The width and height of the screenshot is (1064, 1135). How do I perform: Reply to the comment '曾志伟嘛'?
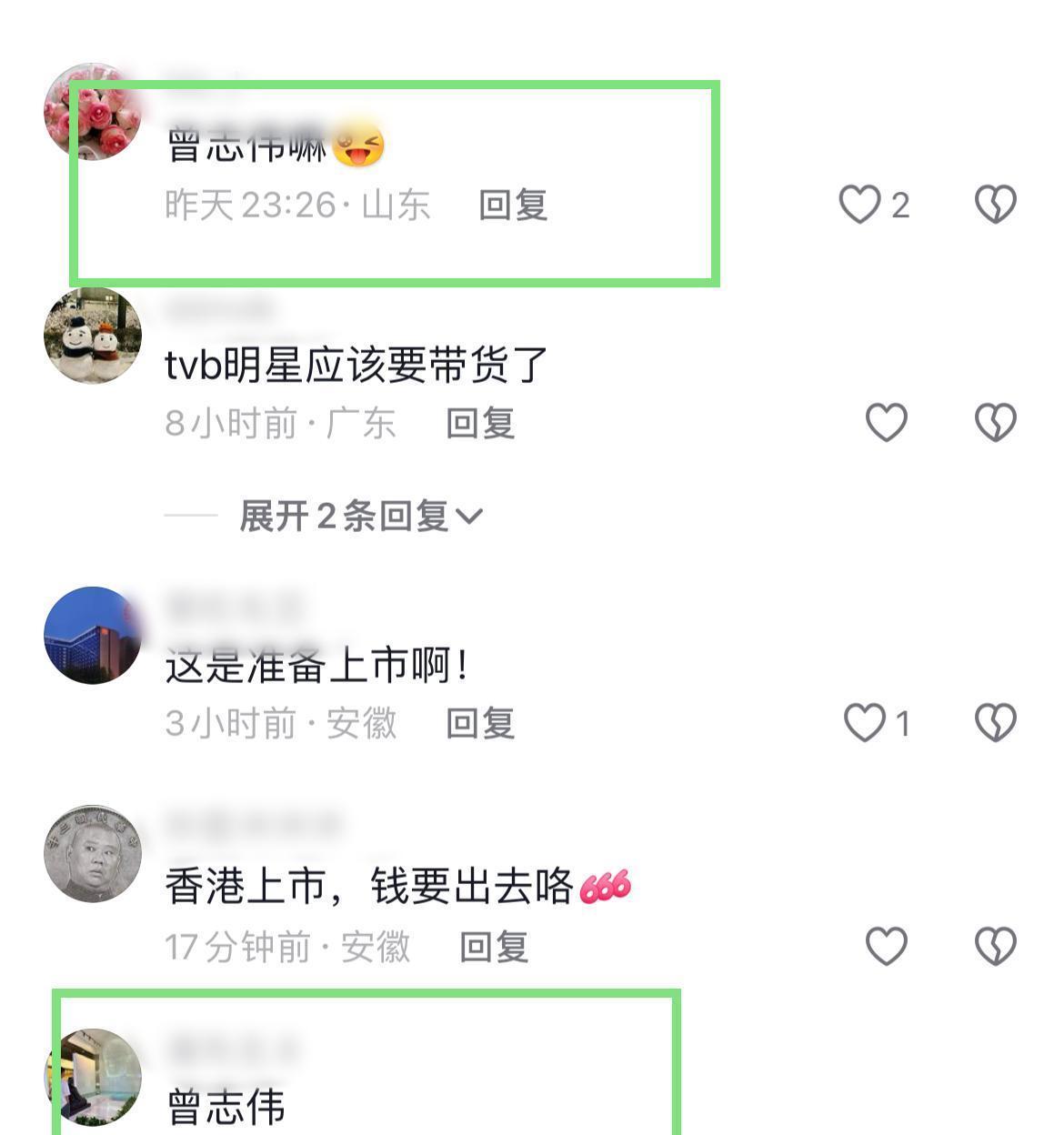[x=513, y=205]
